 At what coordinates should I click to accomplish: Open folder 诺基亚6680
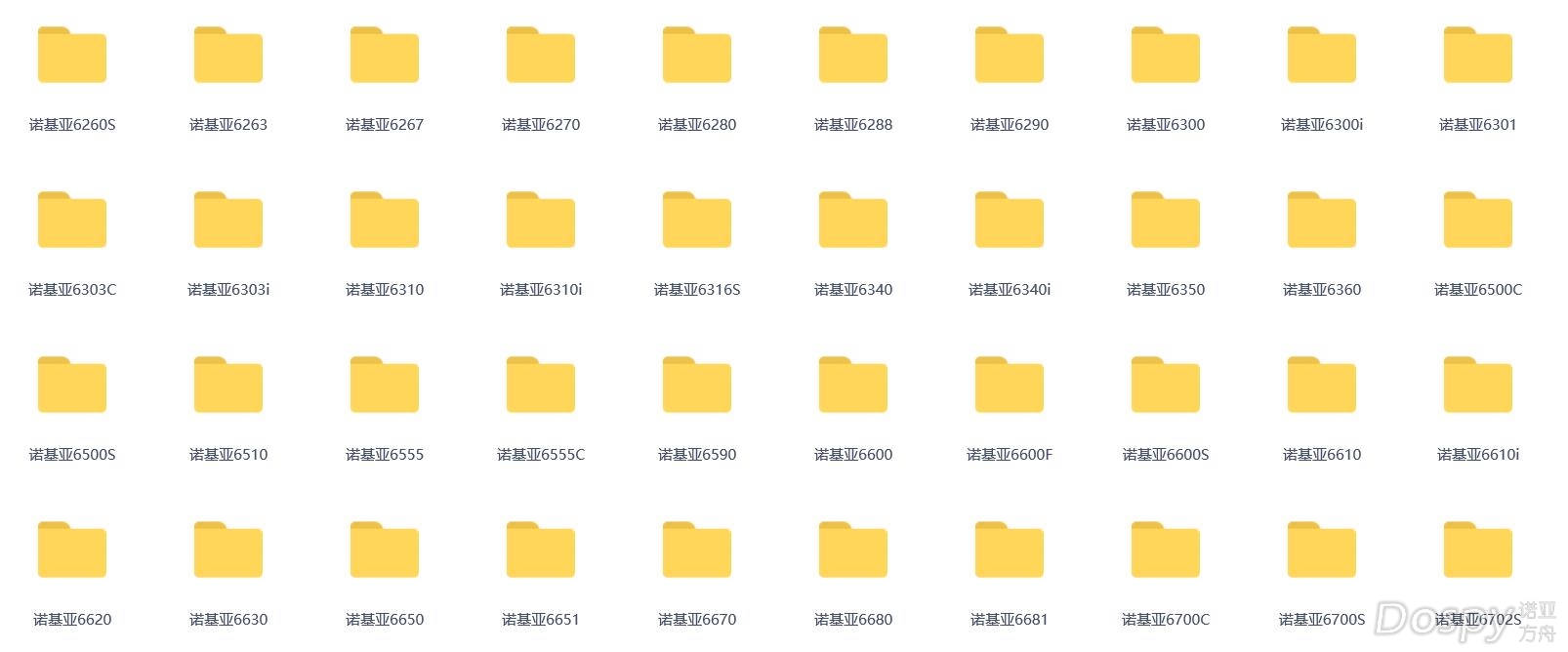click(x=853, y=551)
